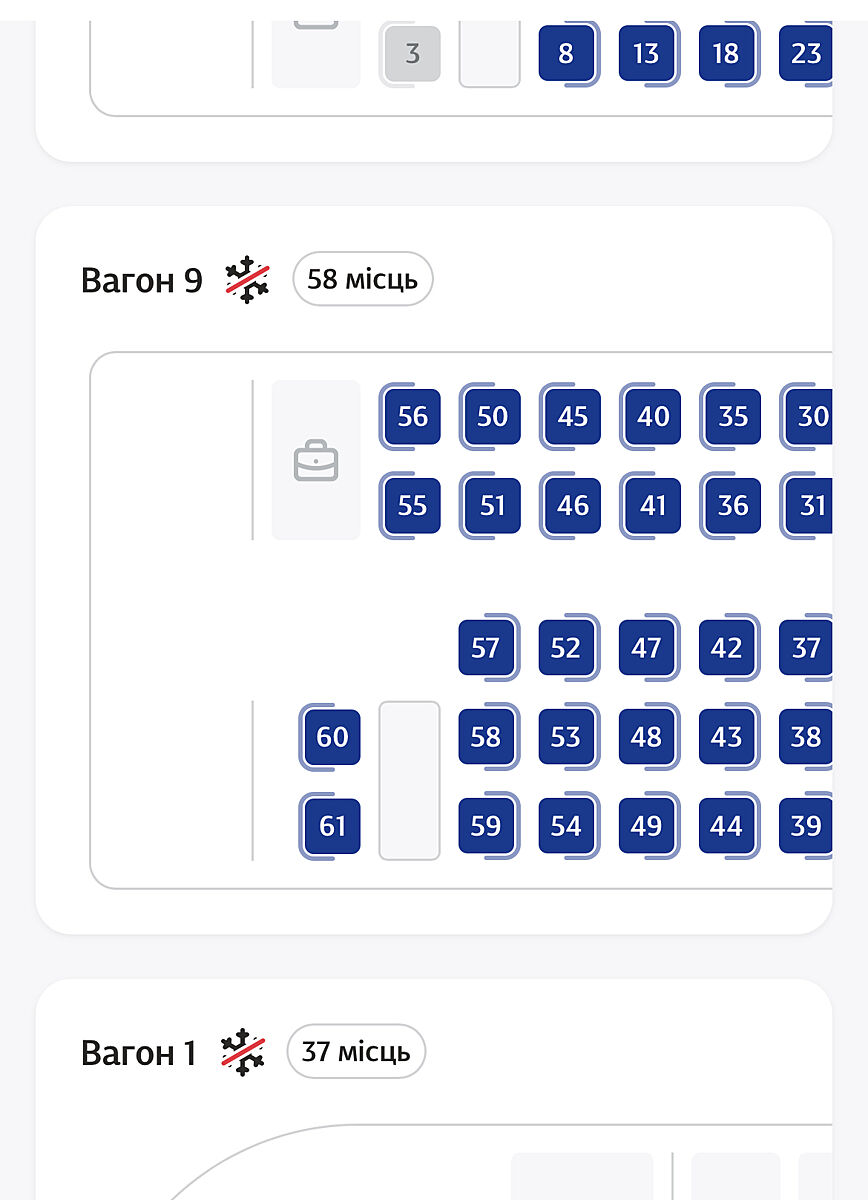Tap seat 42 in Вагон 9
868x1200 pixels.
(726, 648)
